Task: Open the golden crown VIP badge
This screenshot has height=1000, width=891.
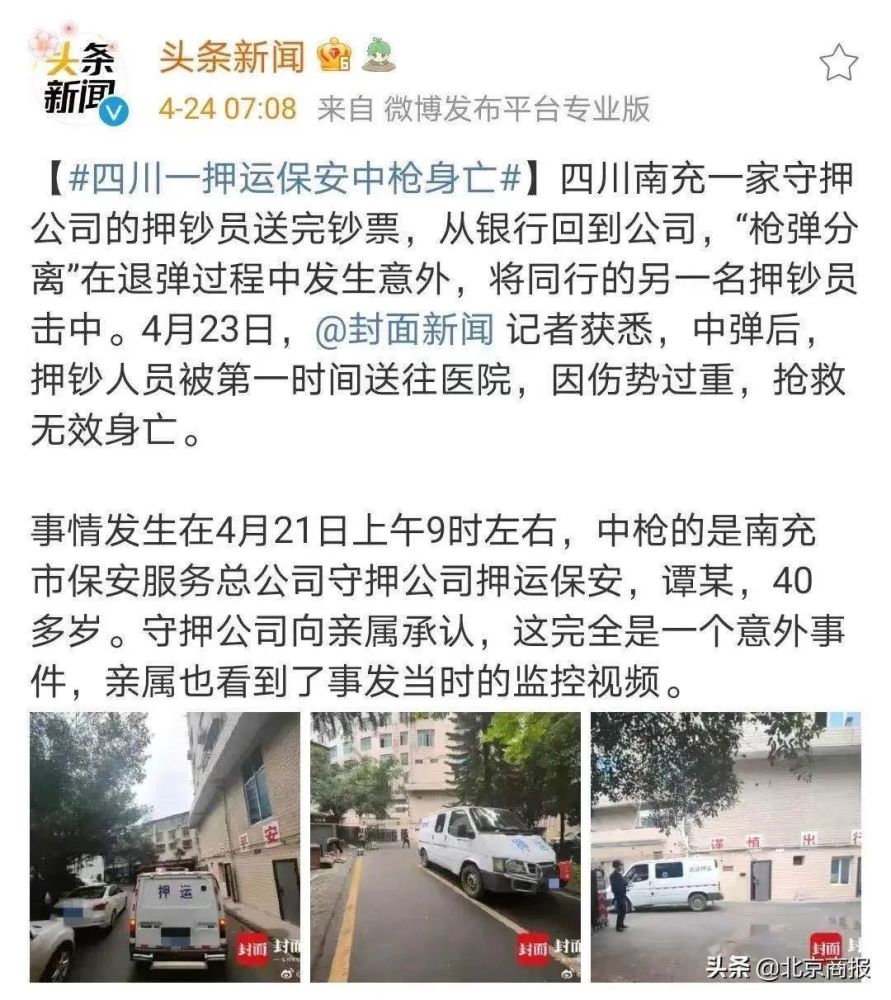Action: tap(335, 57)
